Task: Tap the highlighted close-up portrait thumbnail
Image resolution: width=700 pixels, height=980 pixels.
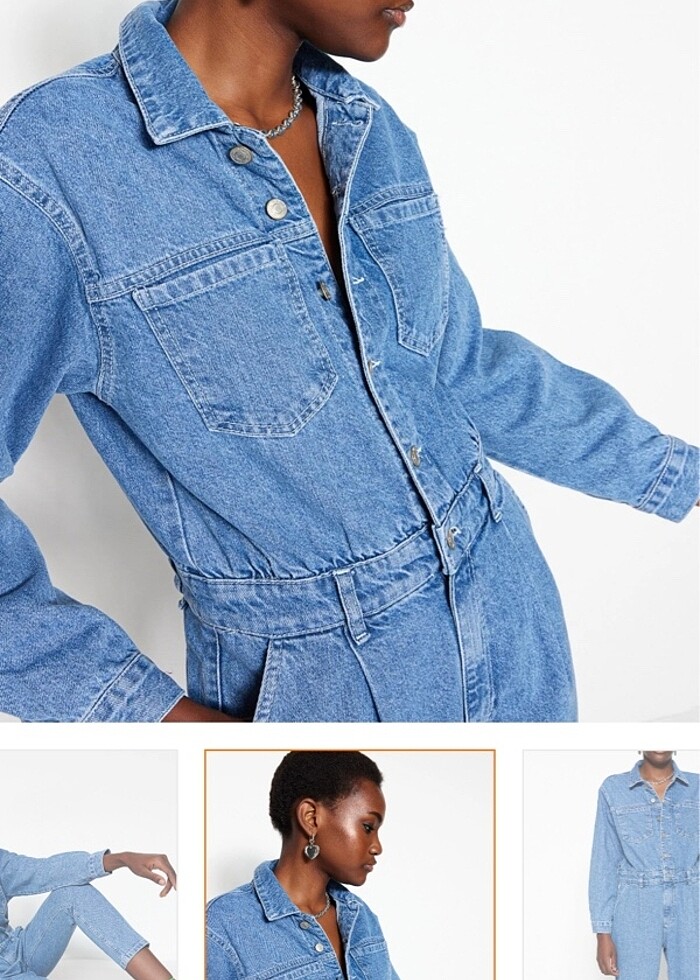Action: [349, 865]
